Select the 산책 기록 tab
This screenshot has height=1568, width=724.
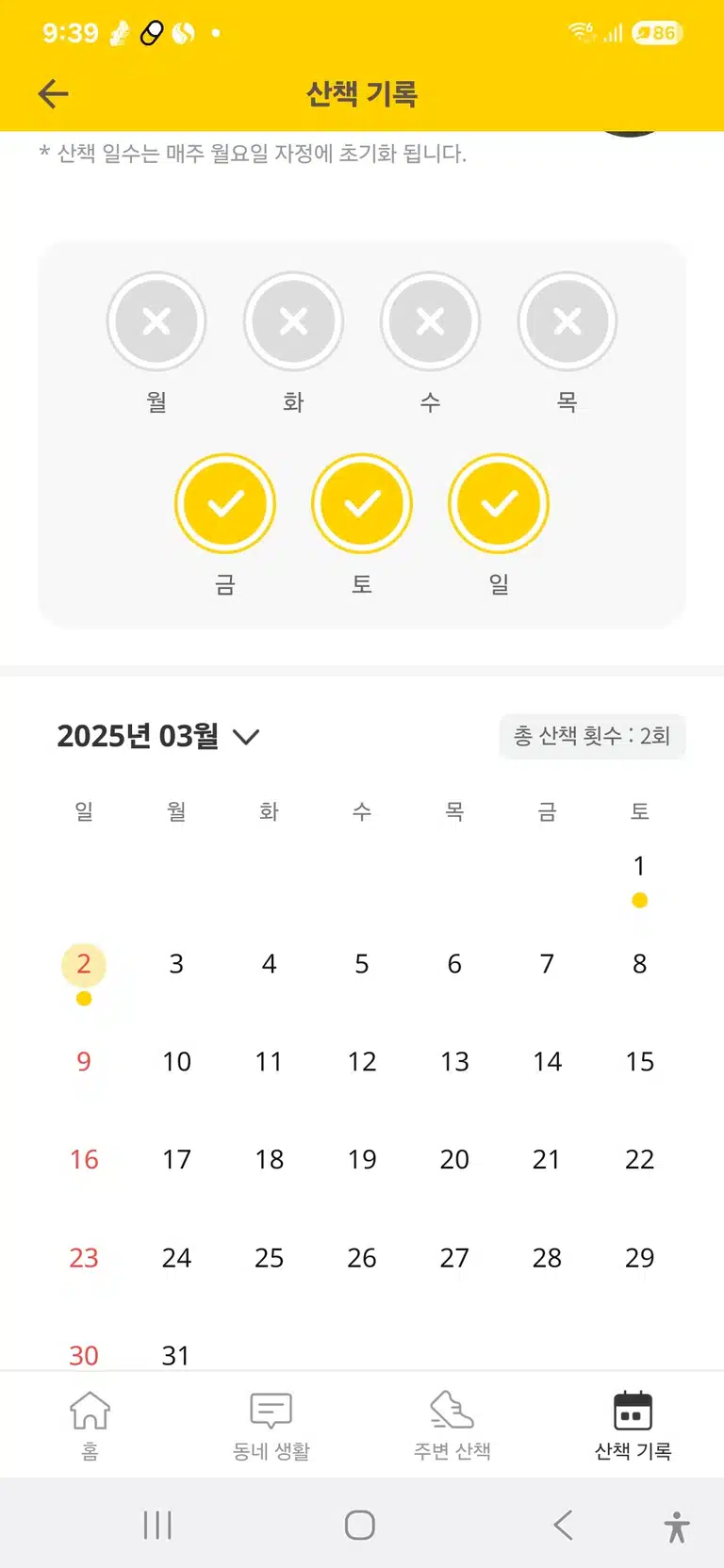[633, 1425]
